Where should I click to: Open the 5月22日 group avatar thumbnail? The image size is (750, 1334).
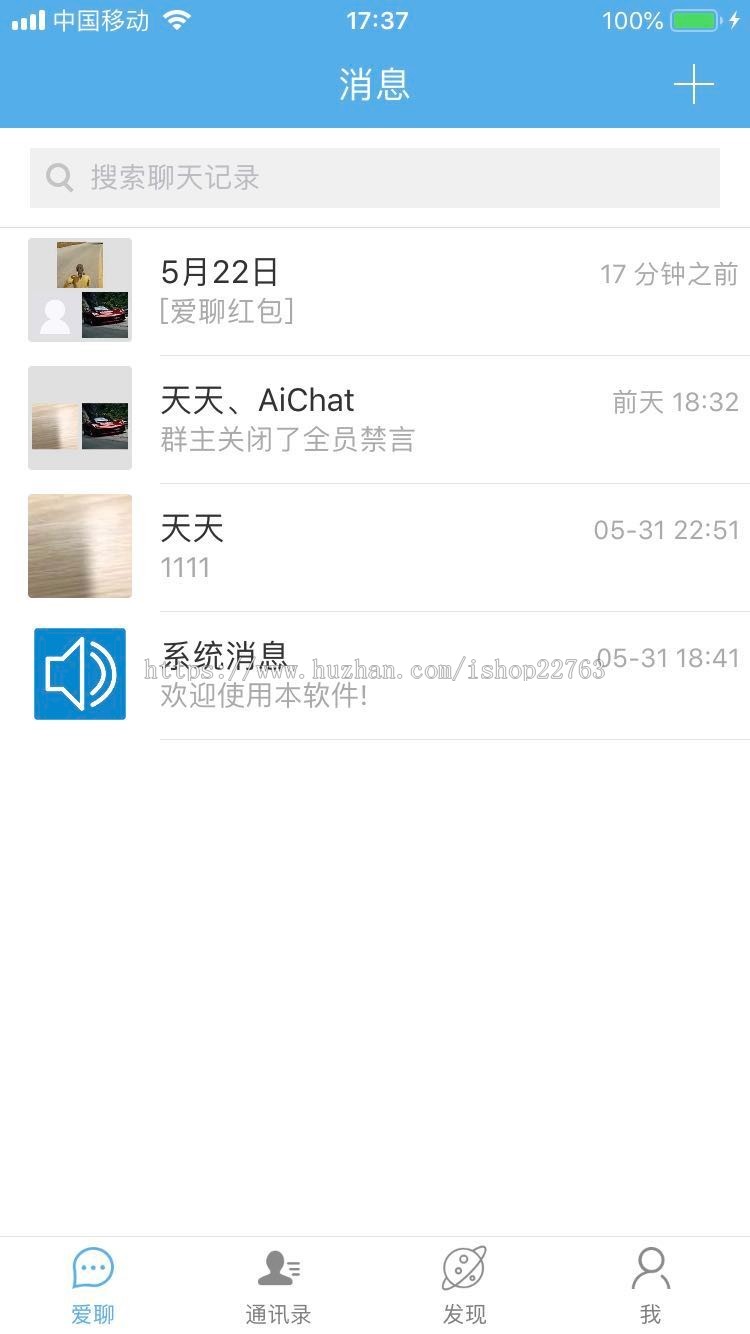[80, 289]
